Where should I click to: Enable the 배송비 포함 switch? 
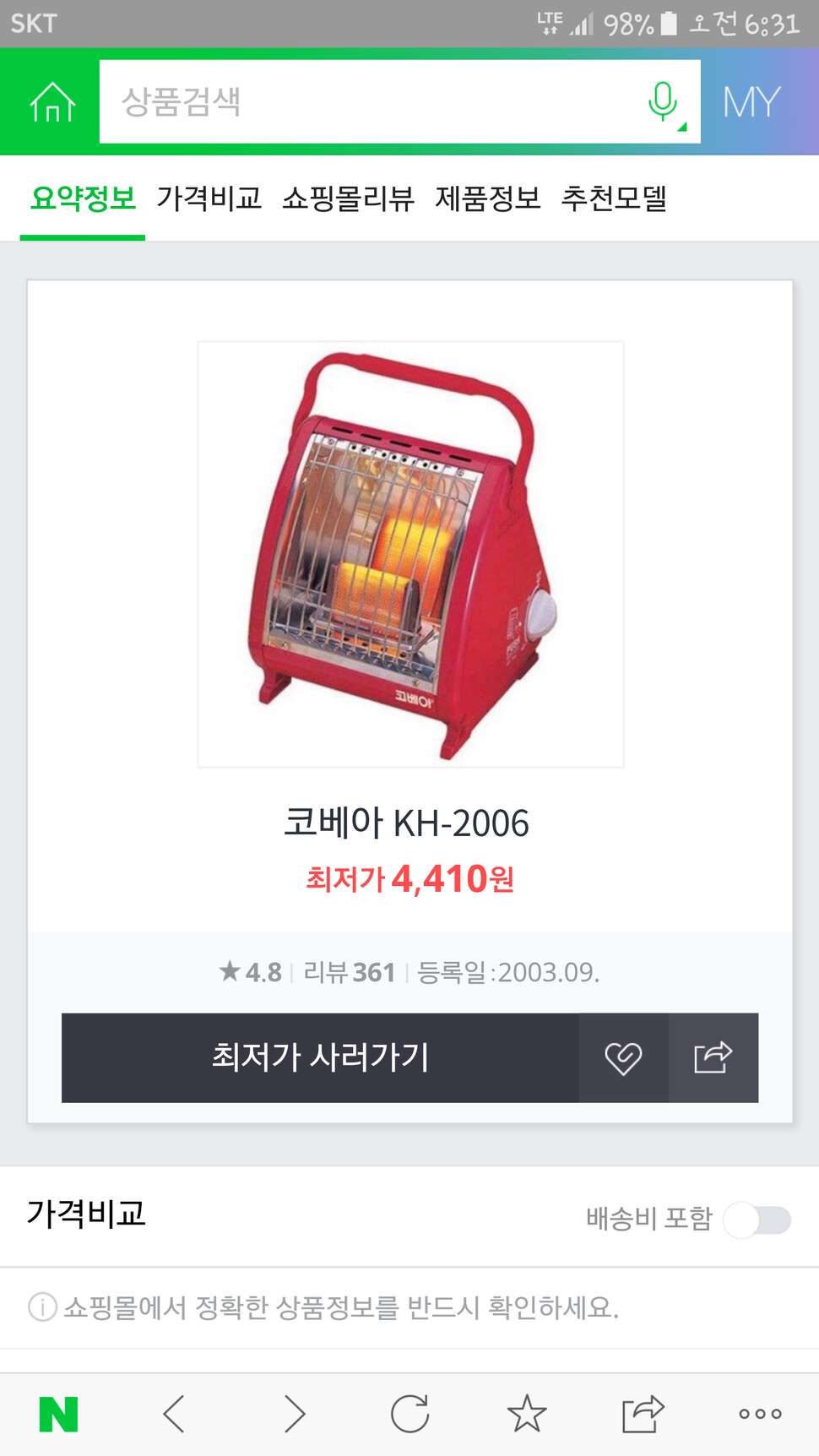[x=757, y=1220]
